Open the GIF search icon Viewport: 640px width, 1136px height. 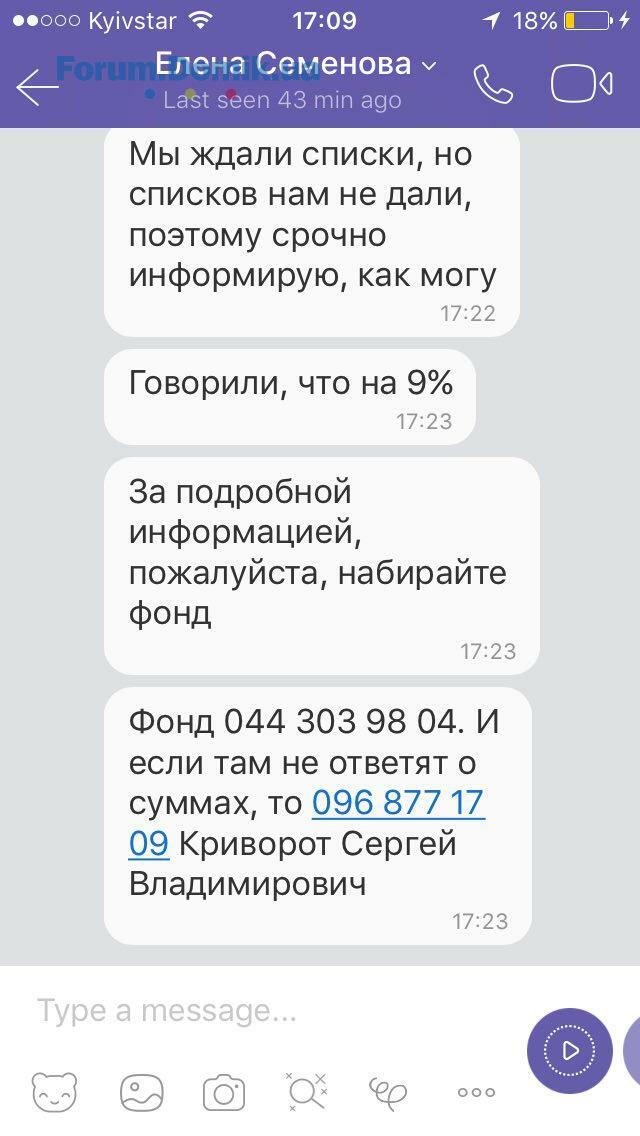pos(307,1092)
